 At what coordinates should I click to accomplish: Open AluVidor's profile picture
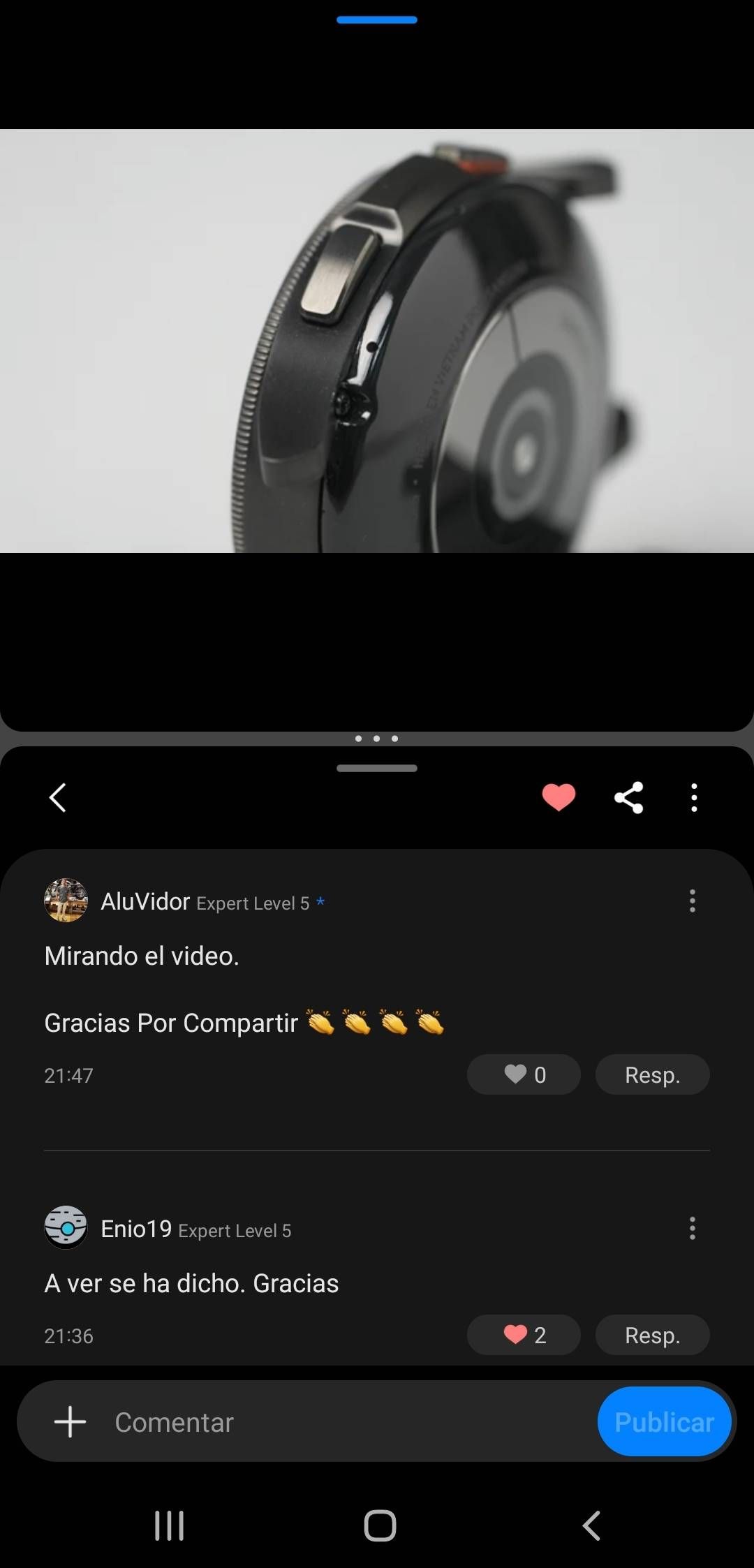click(x=66, y=901)
